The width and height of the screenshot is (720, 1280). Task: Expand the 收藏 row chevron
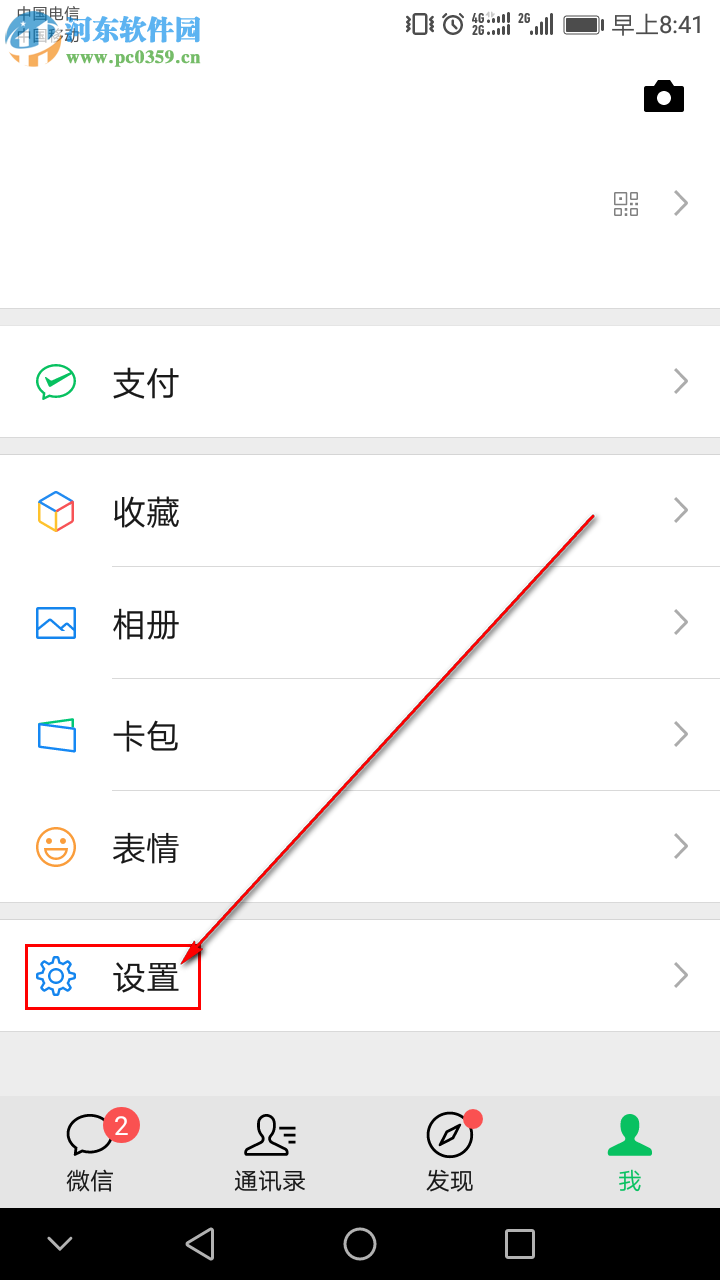pos(681,511)
